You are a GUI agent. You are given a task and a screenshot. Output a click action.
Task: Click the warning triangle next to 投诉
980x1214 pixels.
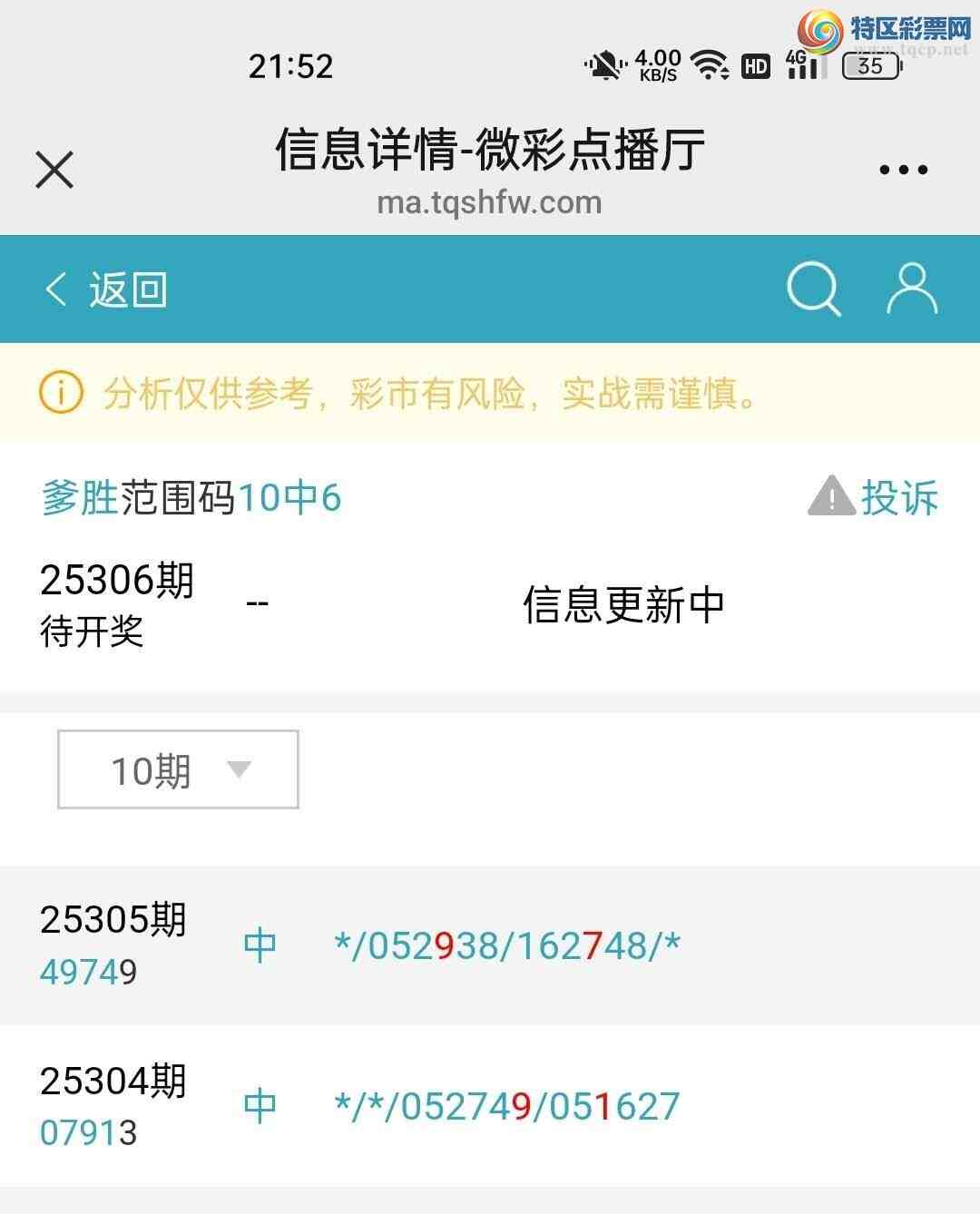click(830, 498)
